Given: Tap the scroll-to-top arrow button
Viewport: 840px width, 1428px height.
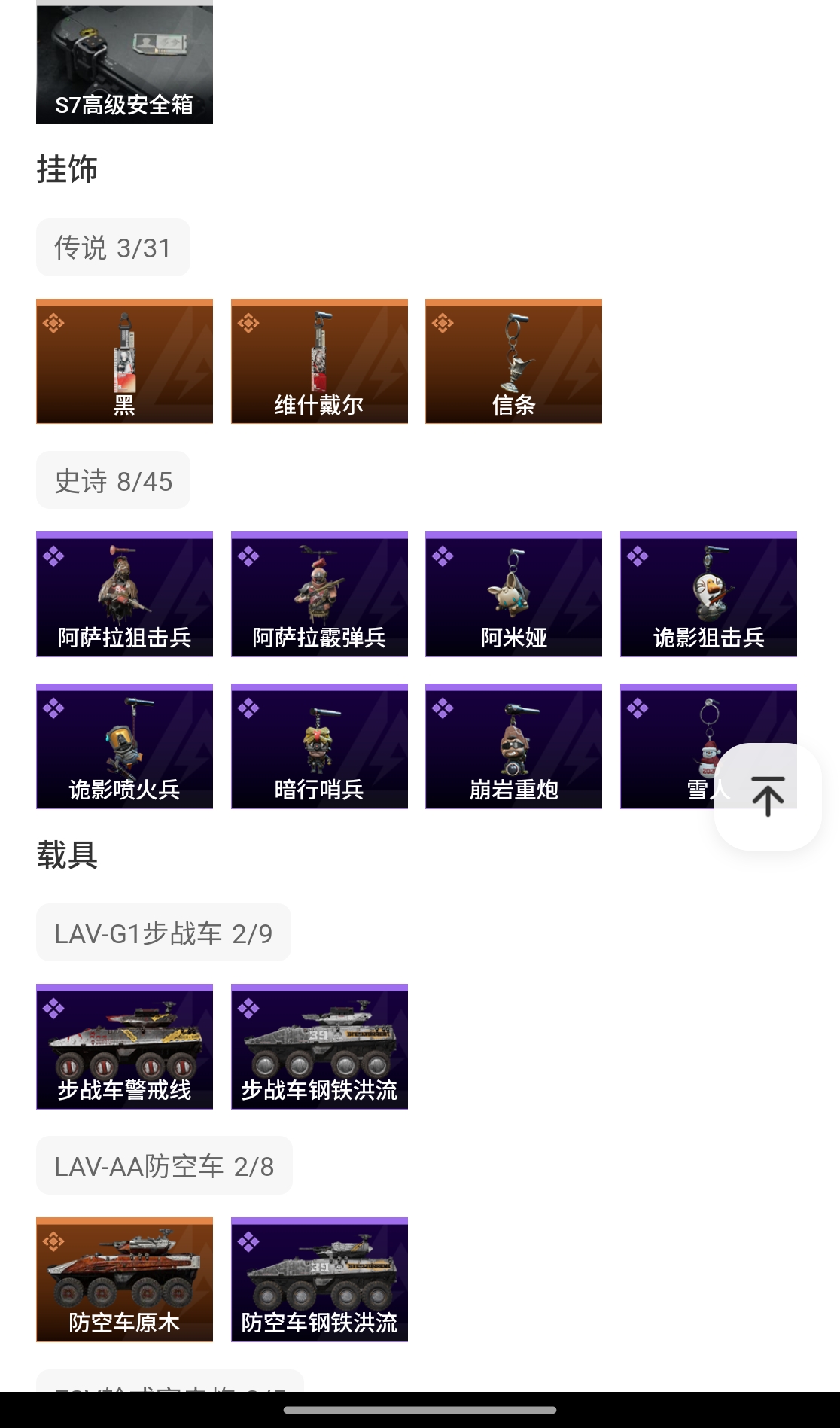Looking at the screenshot, I should click(x=767, y=796).
